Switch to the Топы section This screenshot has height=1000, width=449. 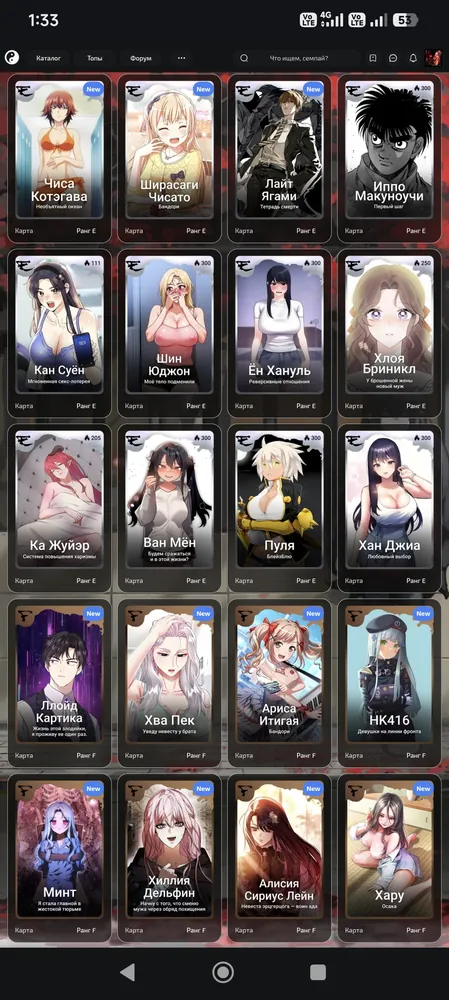(x=94, y=58)
